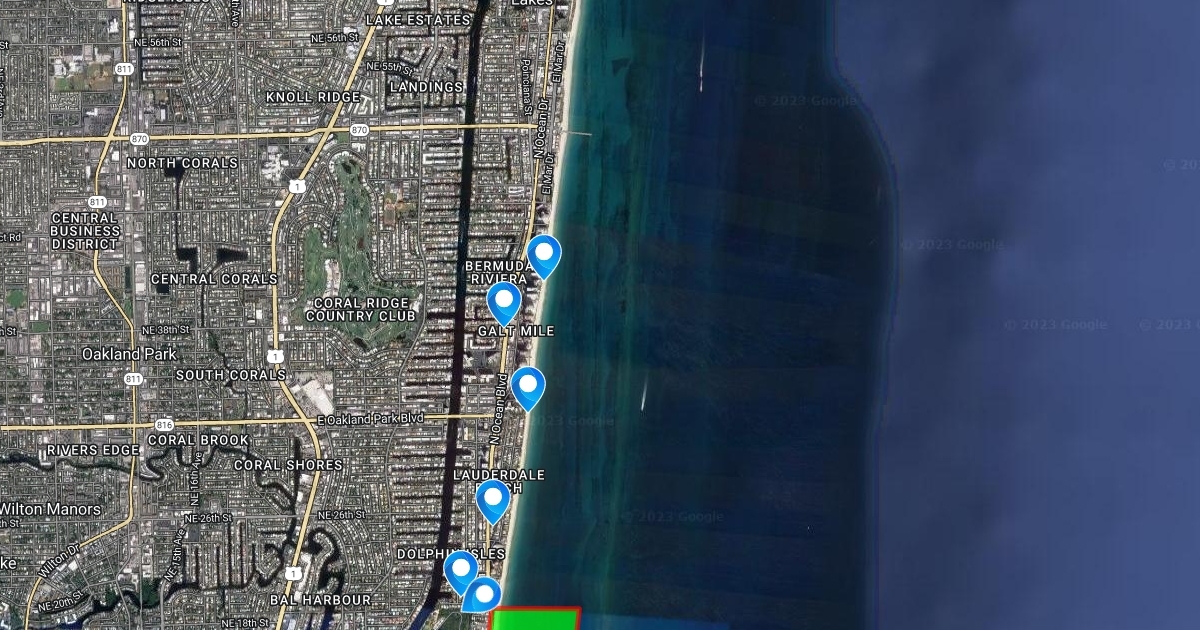Open the map pin above Bermuda Riviera

[x=544, y=253]
